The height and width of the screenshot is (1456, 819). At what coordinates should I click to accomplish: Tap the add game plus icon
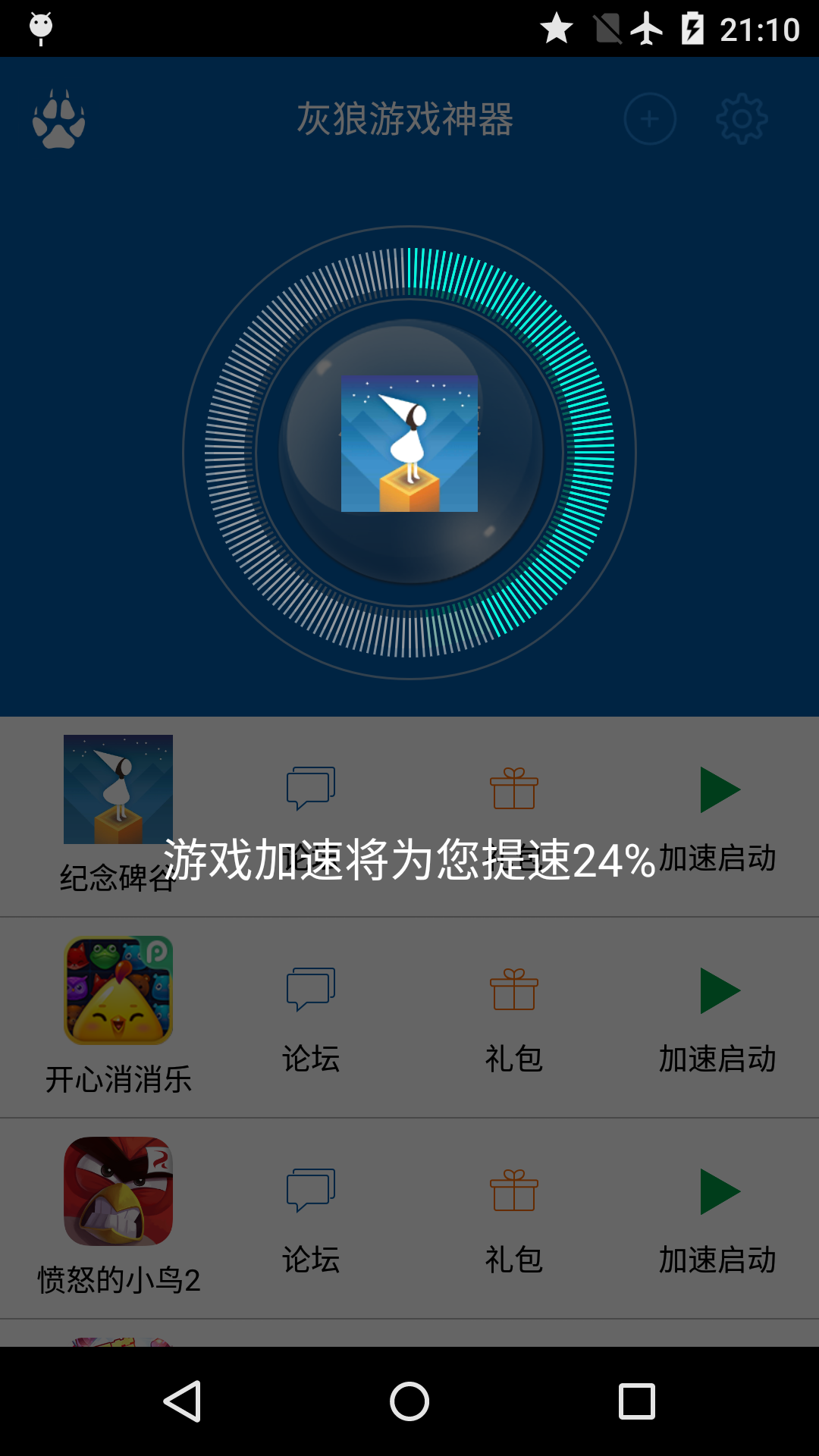650,119
